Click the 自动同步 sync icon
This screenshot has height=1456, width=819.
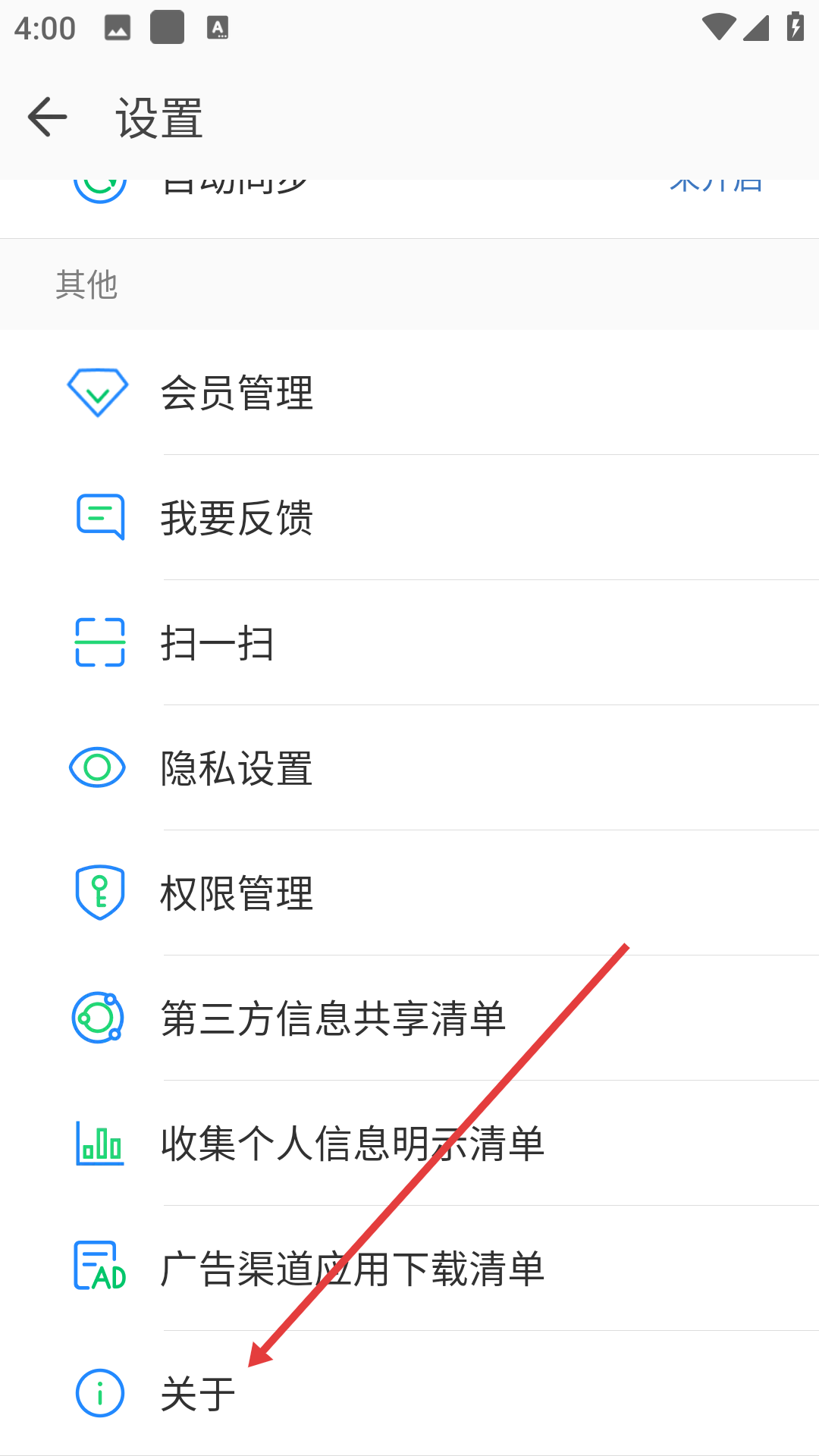pyautogui.click(x=98, y=187)
